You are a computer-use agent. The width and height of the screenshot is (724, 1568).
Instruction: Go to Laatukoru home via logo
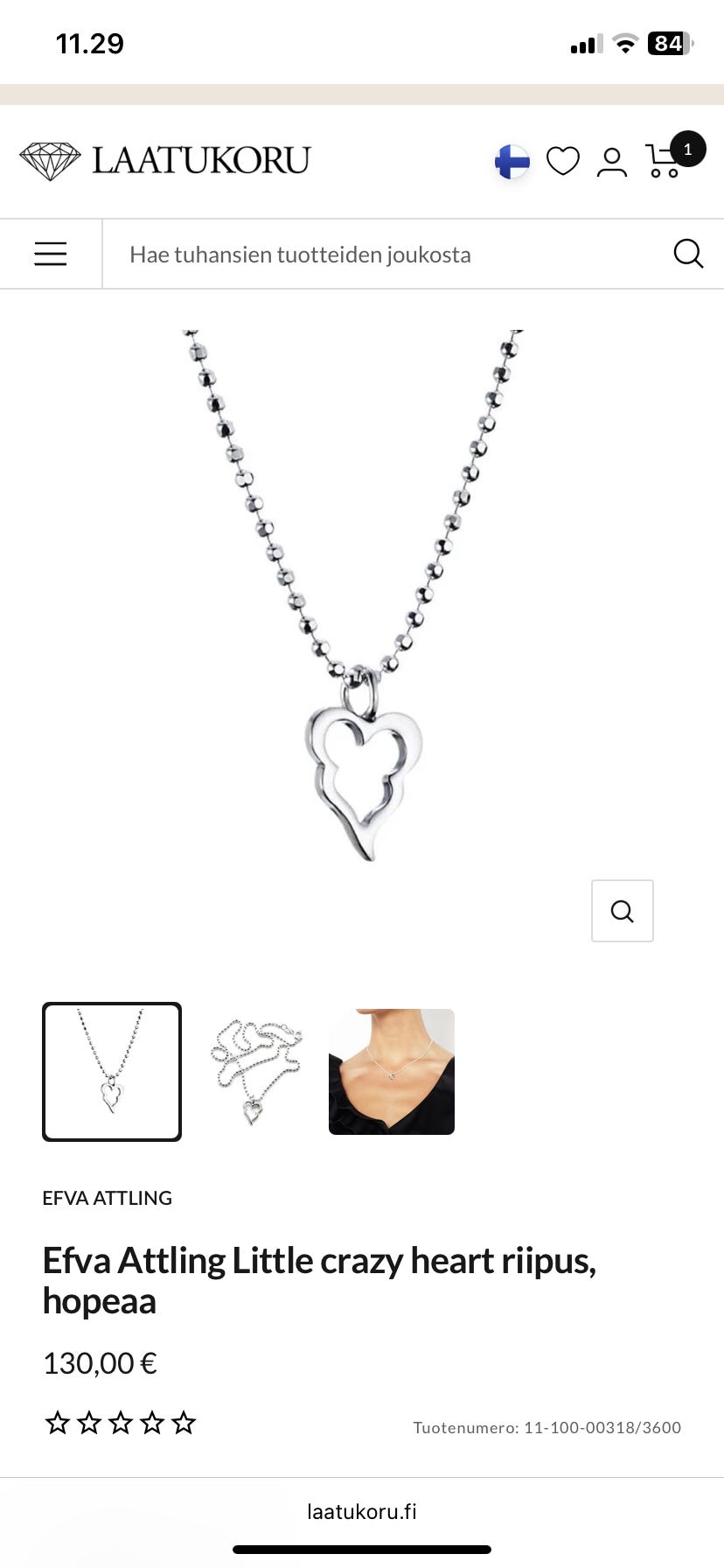(x=166, y=161)
